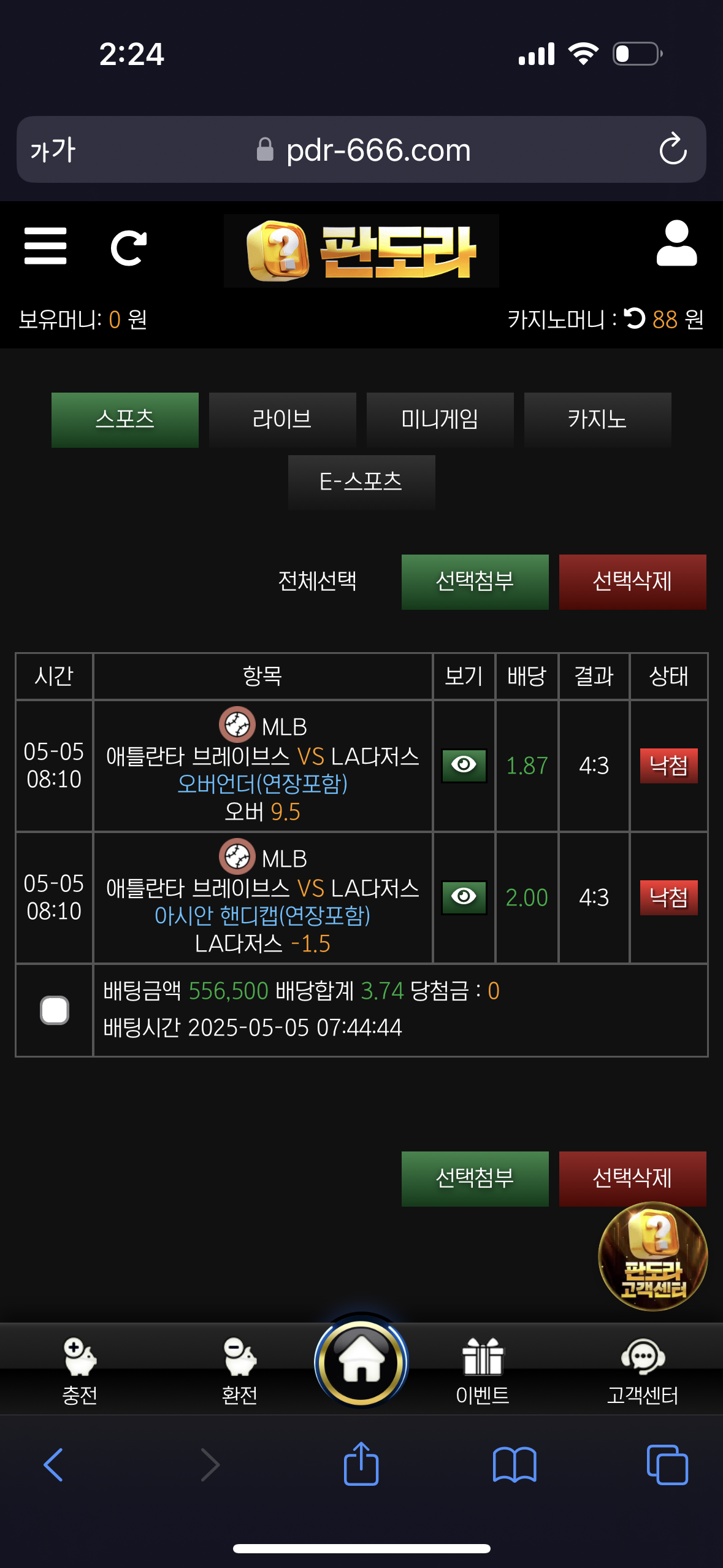
Task: Go to the home screen button
Action: click(x=361, y=1362)
